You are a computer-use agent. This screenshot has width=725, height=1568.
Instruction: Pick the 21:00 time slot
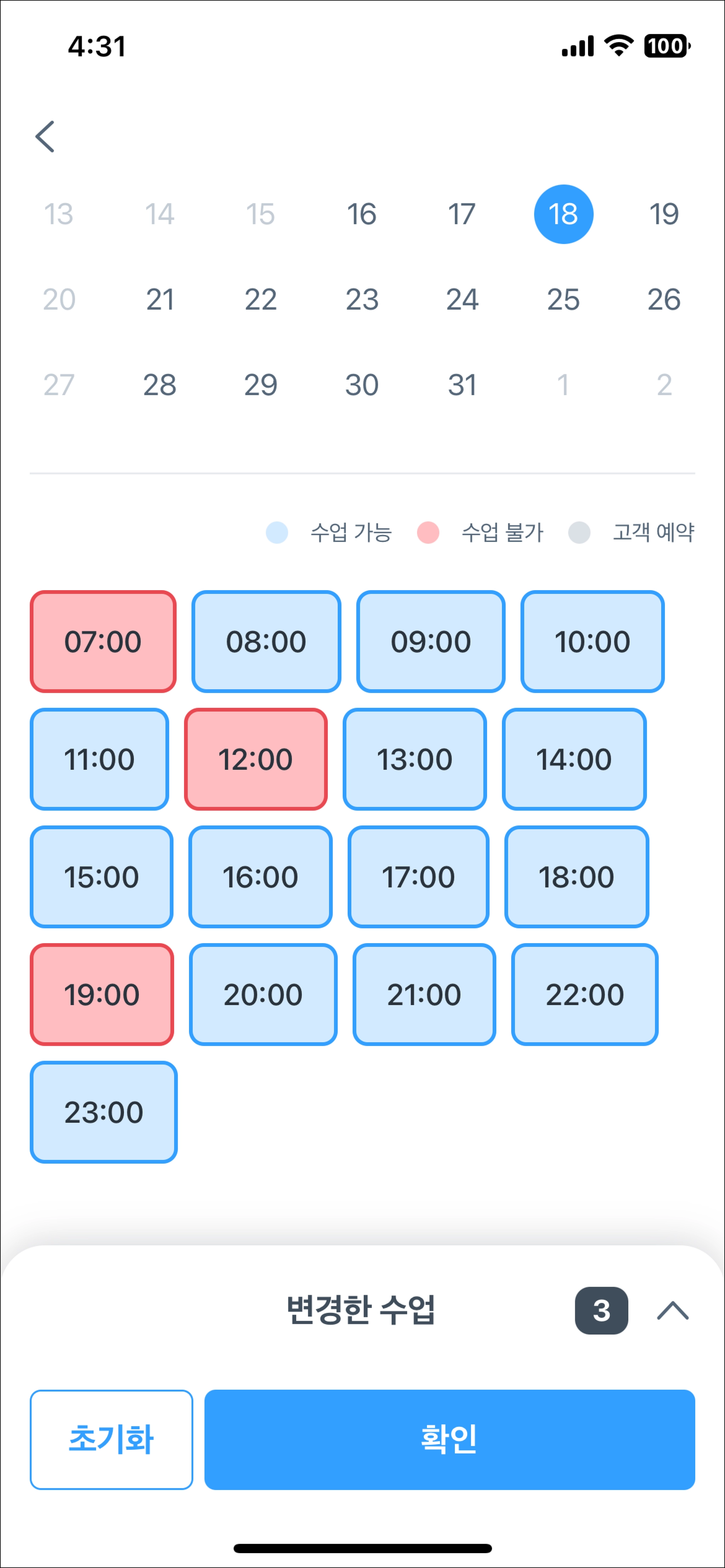click(x=424, y=994)
